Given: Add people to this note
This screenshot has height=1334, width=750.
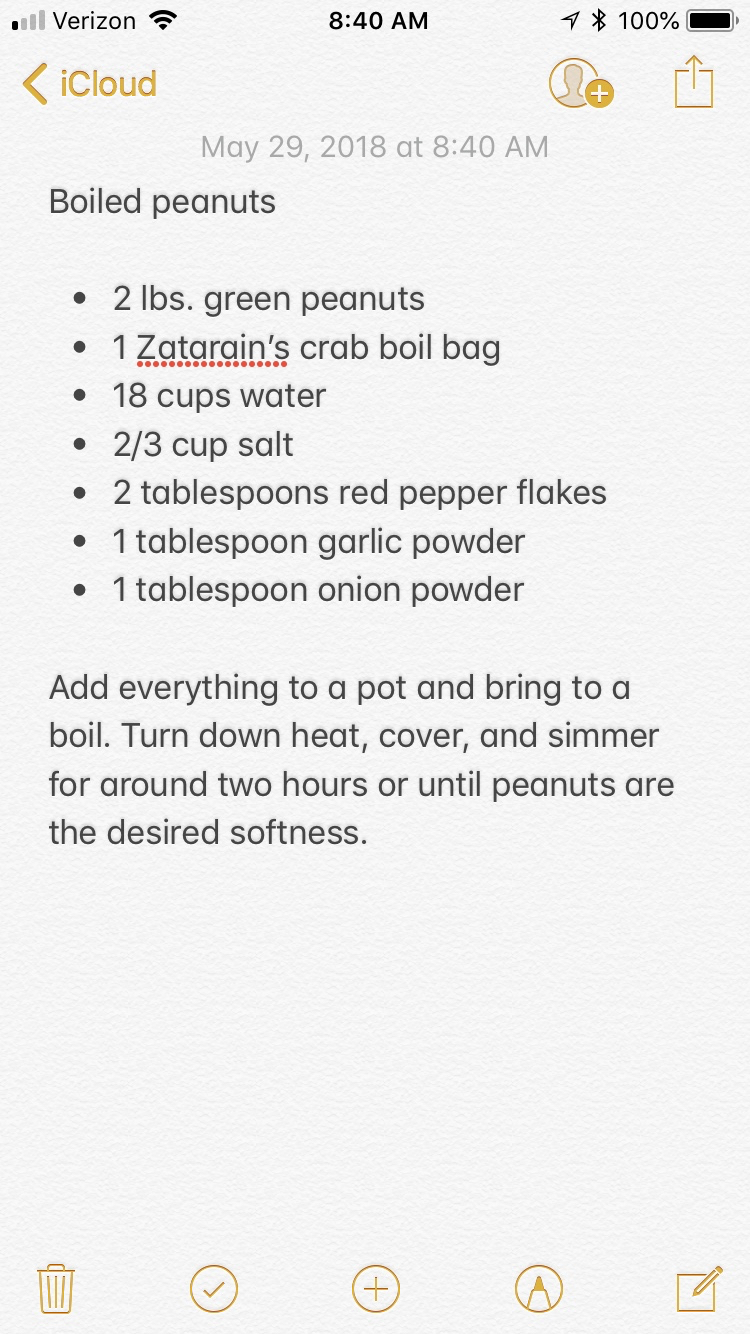Looking at the screenshot, I should 580,84.
